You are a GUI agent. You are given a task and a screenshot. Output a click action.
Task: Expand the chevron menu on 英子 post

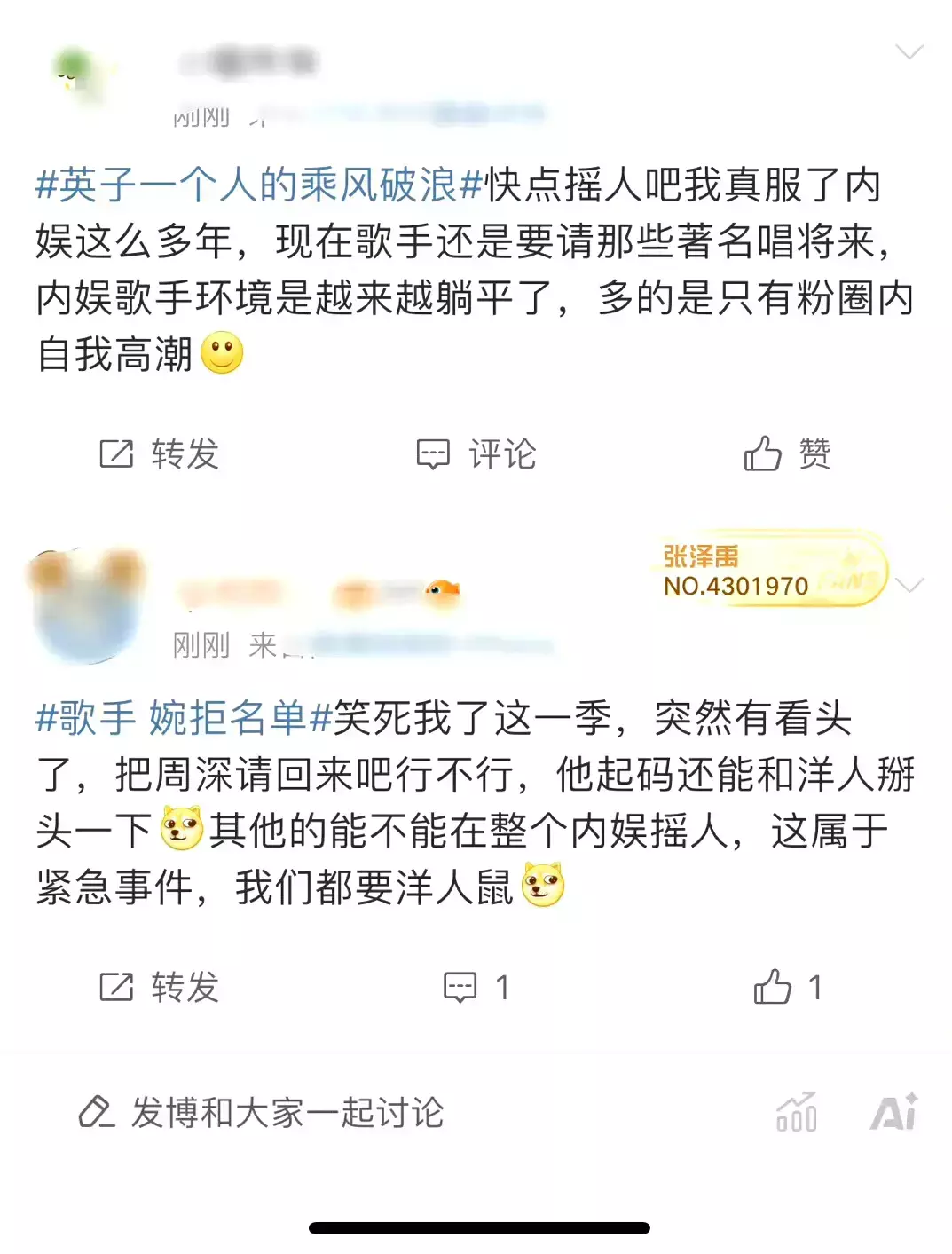[x=909, y=51]
